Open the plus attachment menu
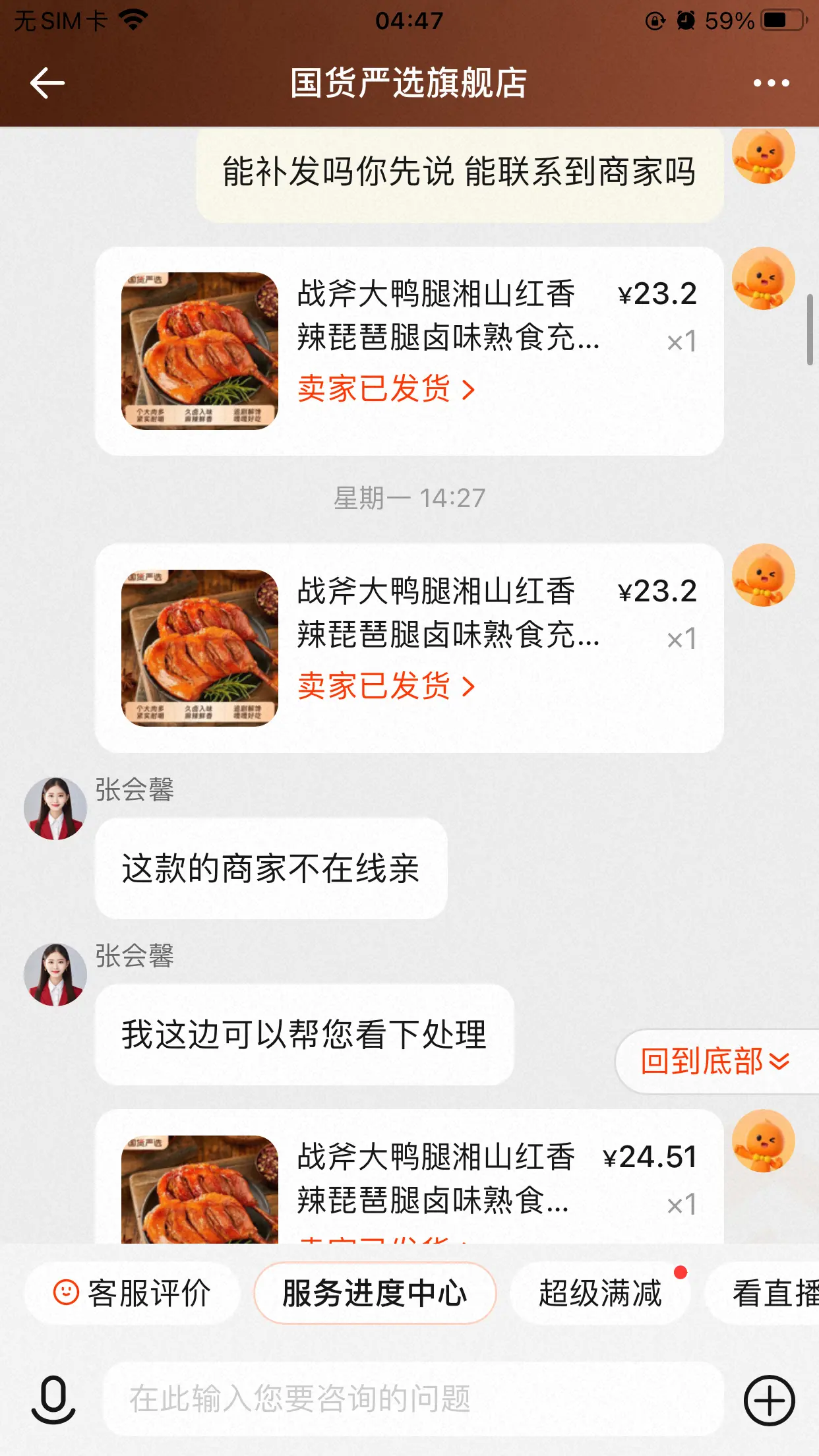This screenshot has height=1456, width=819. pyautogui.click(x=769, y=1400)
